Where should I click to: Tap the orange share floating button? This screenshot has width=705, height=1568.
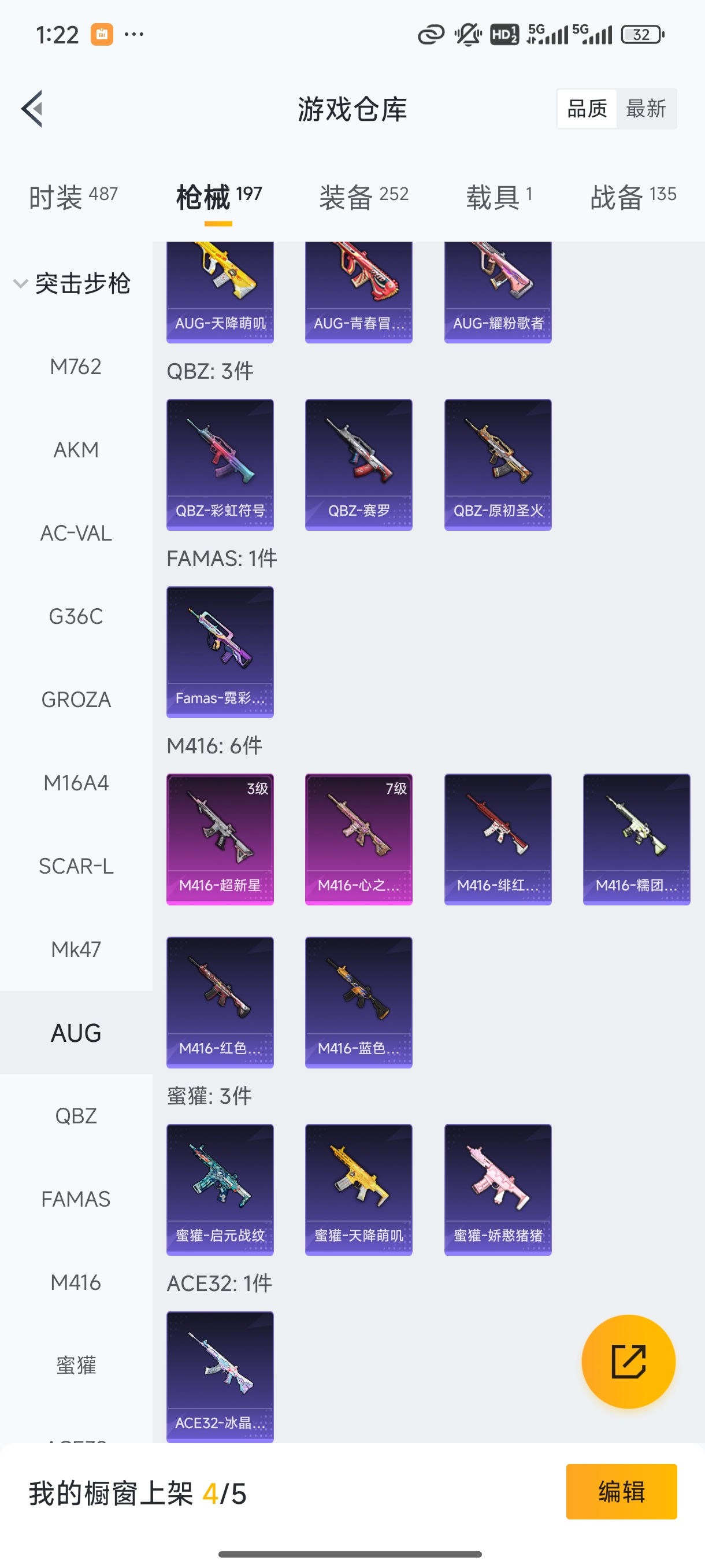[x=628, y=1362]
